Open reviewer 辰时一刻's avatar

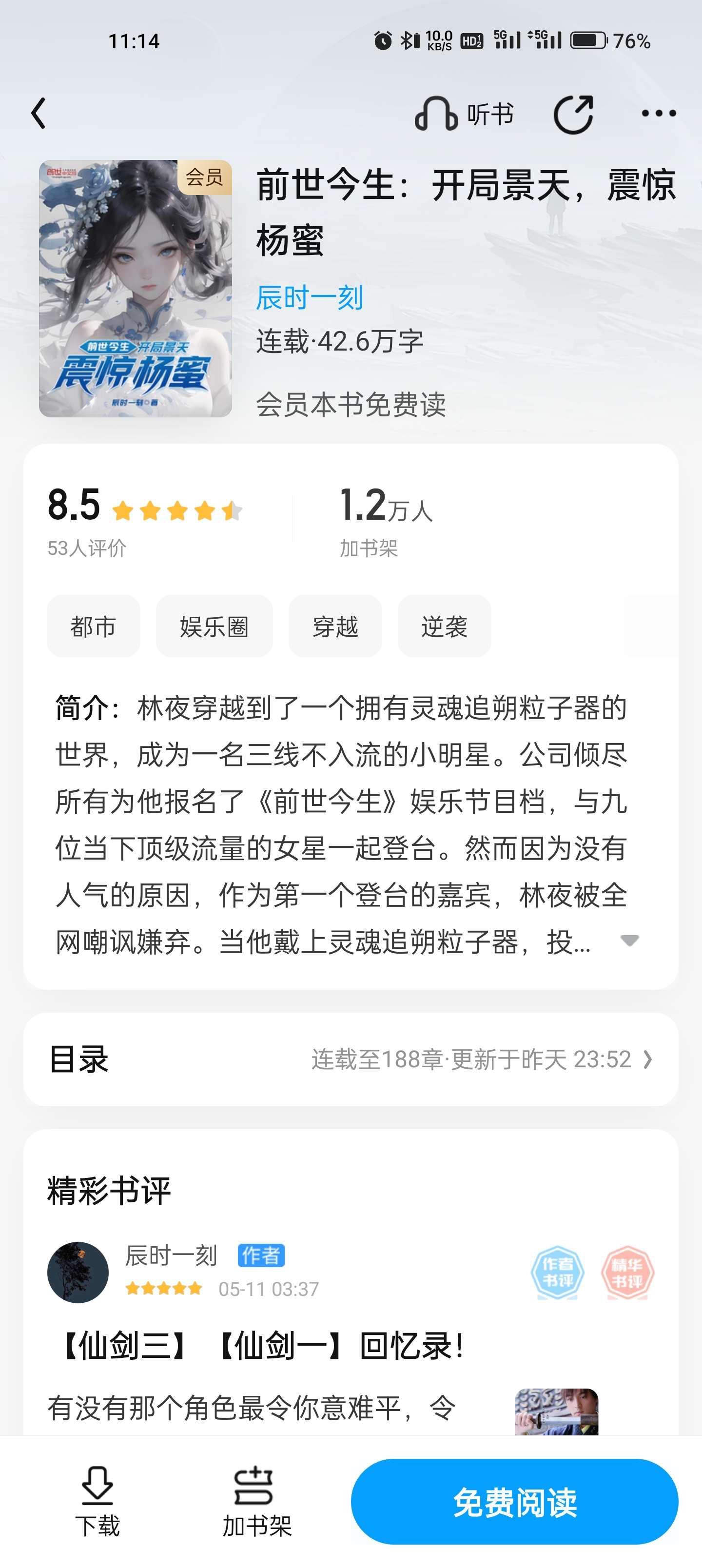(78, 1272)
